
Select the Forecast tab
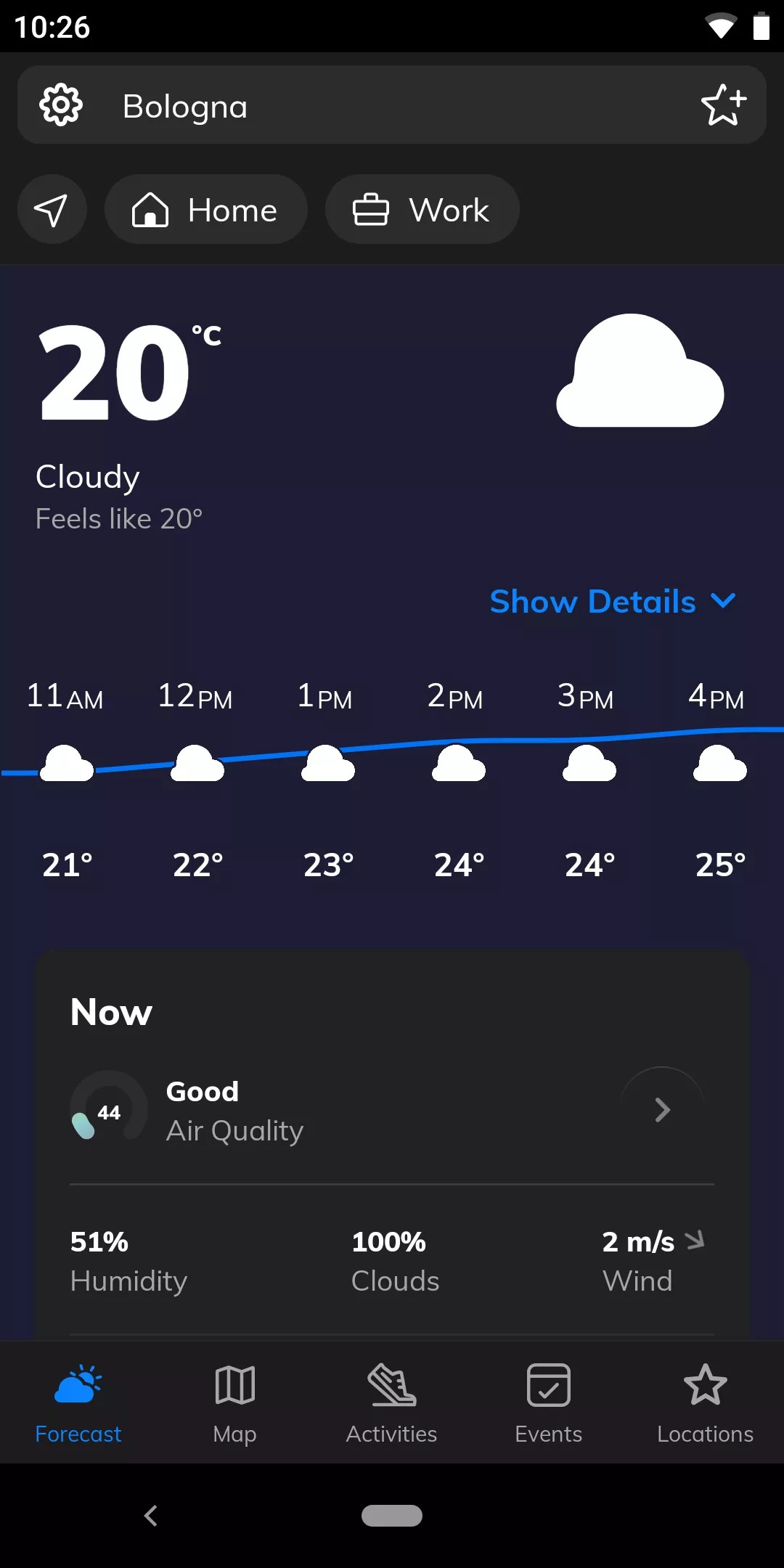pos(78,1402)
